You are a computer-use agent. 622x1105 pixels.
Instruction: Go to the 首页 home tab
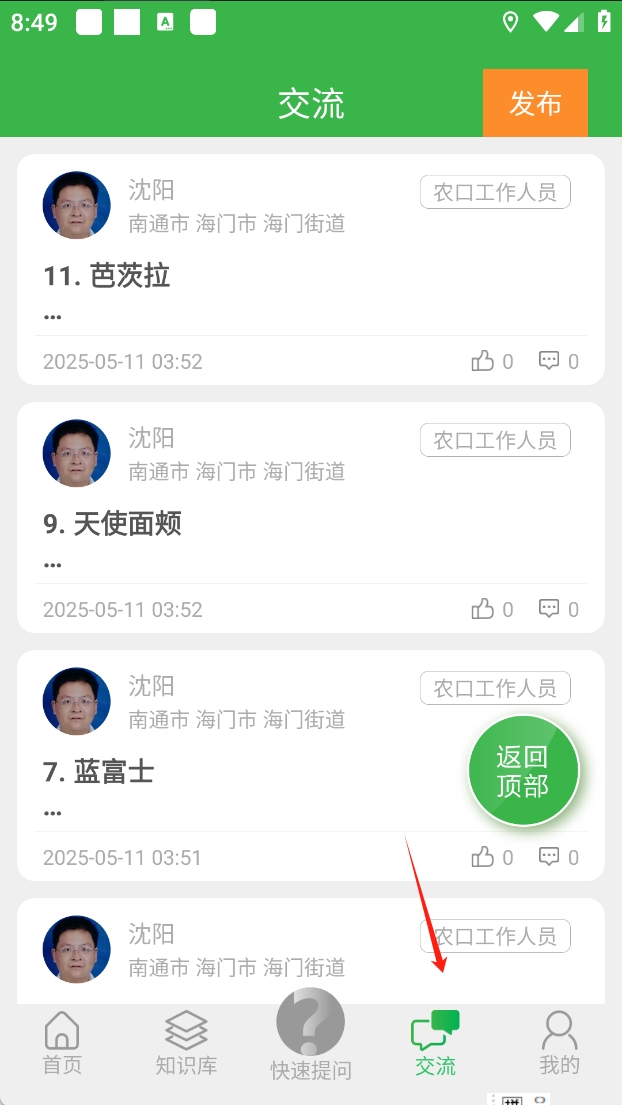tap(62, 1044)
